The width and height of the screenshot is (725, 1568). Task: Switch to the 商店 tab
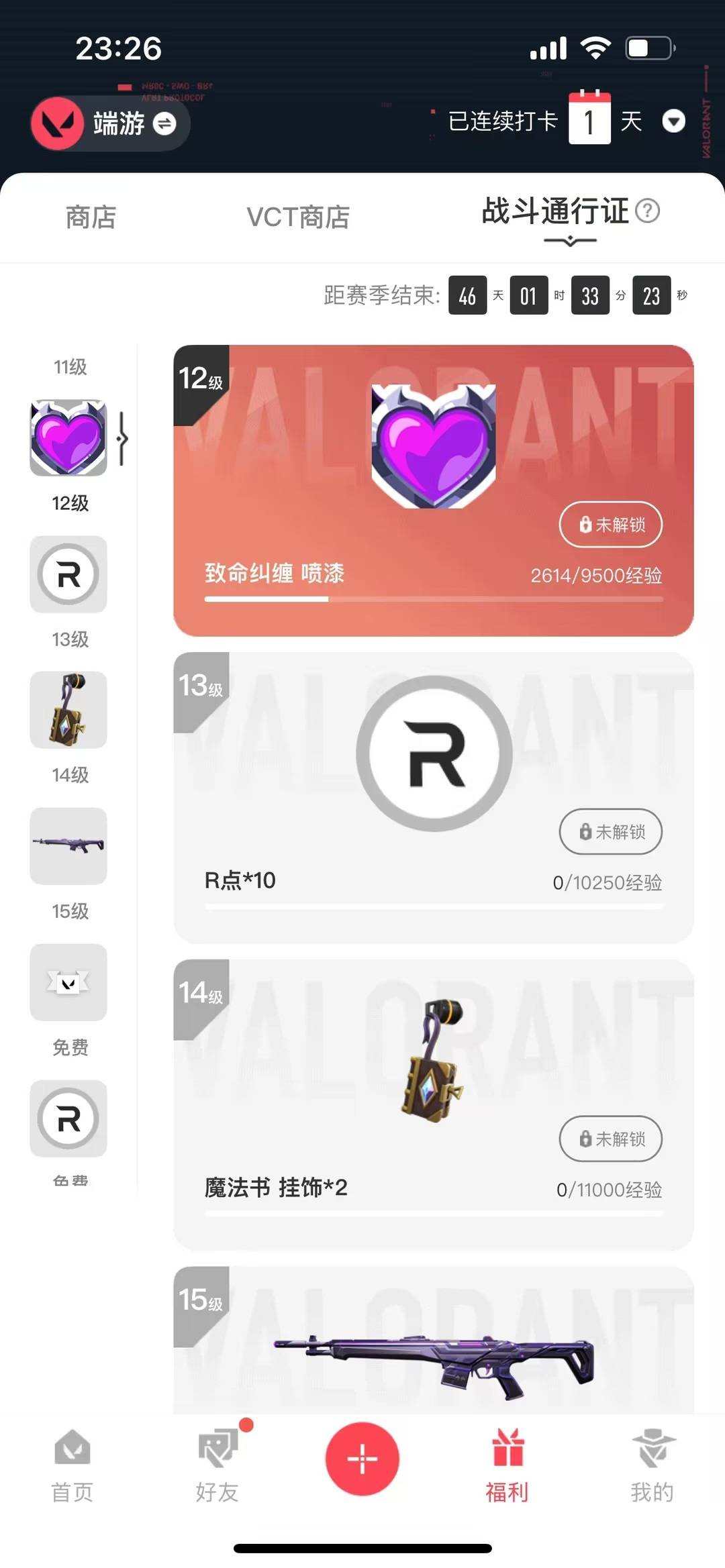click(x=91, y=217)
